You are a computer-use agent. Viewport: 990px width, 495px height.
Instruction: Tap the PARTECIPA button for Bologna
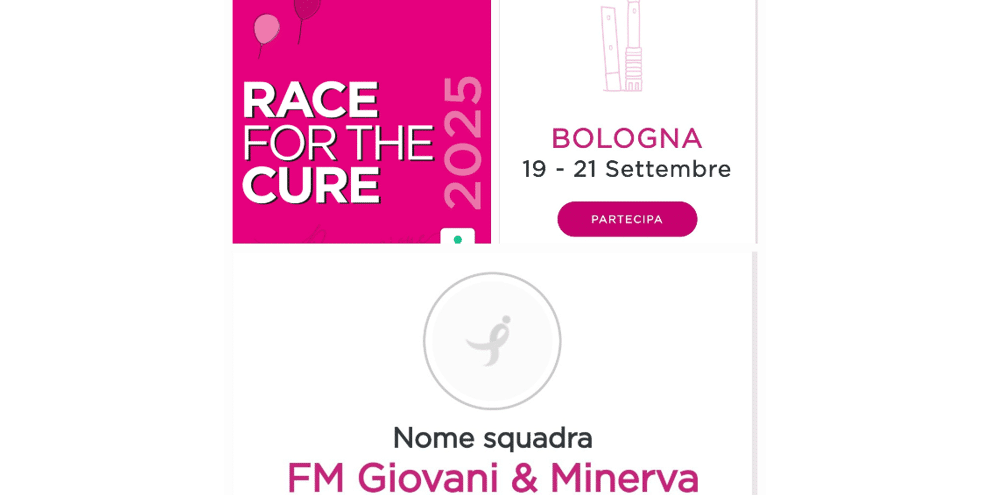pyautogui.click(x=627, y=219)
